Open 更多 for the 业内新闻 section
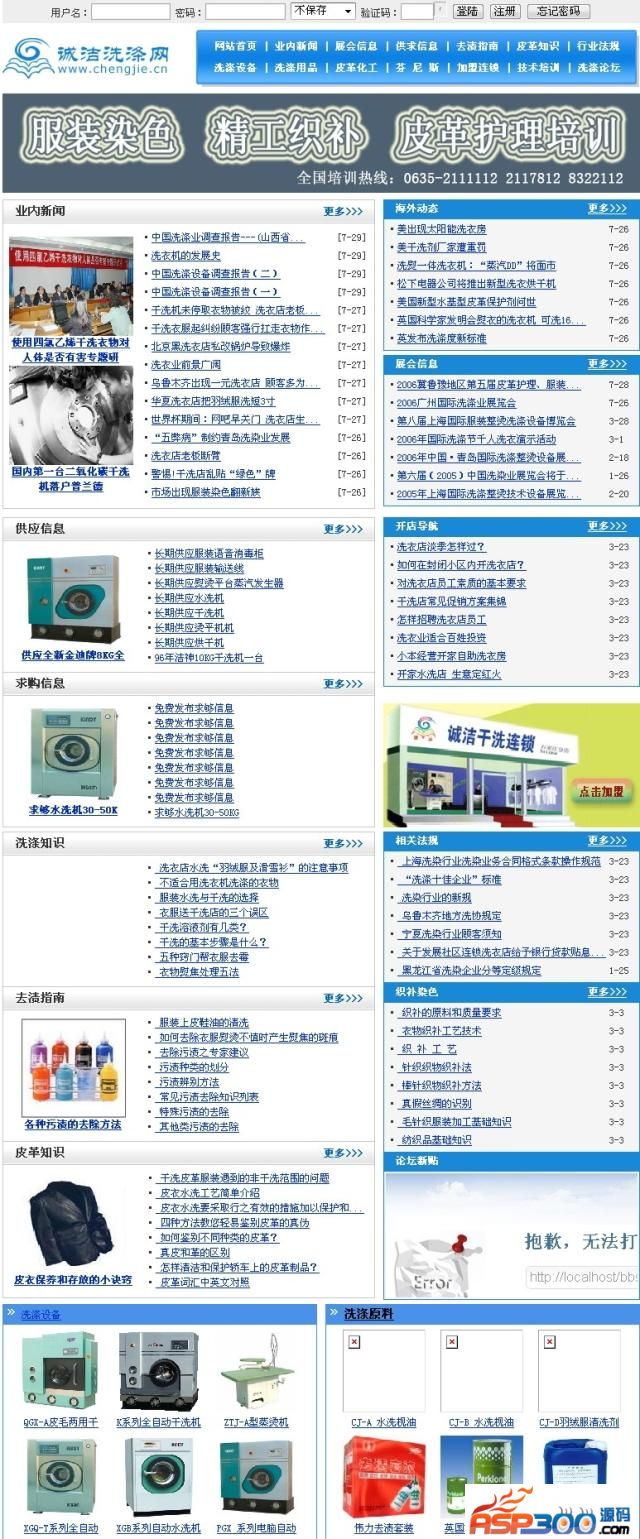 pyautogui.click(x=343, y=211)
